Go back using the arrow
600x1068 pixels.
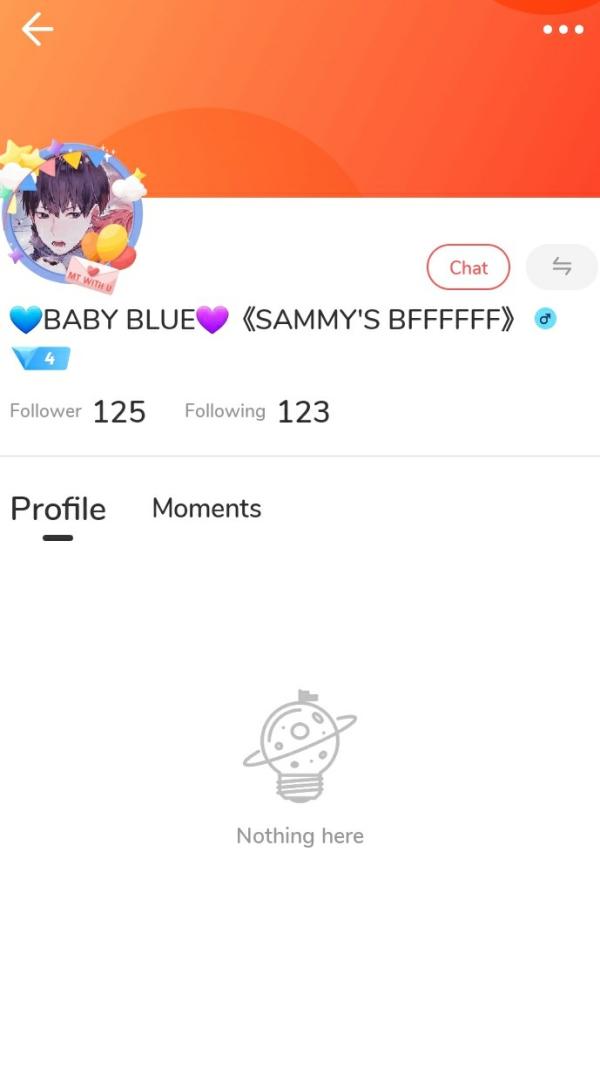point(37,30)
